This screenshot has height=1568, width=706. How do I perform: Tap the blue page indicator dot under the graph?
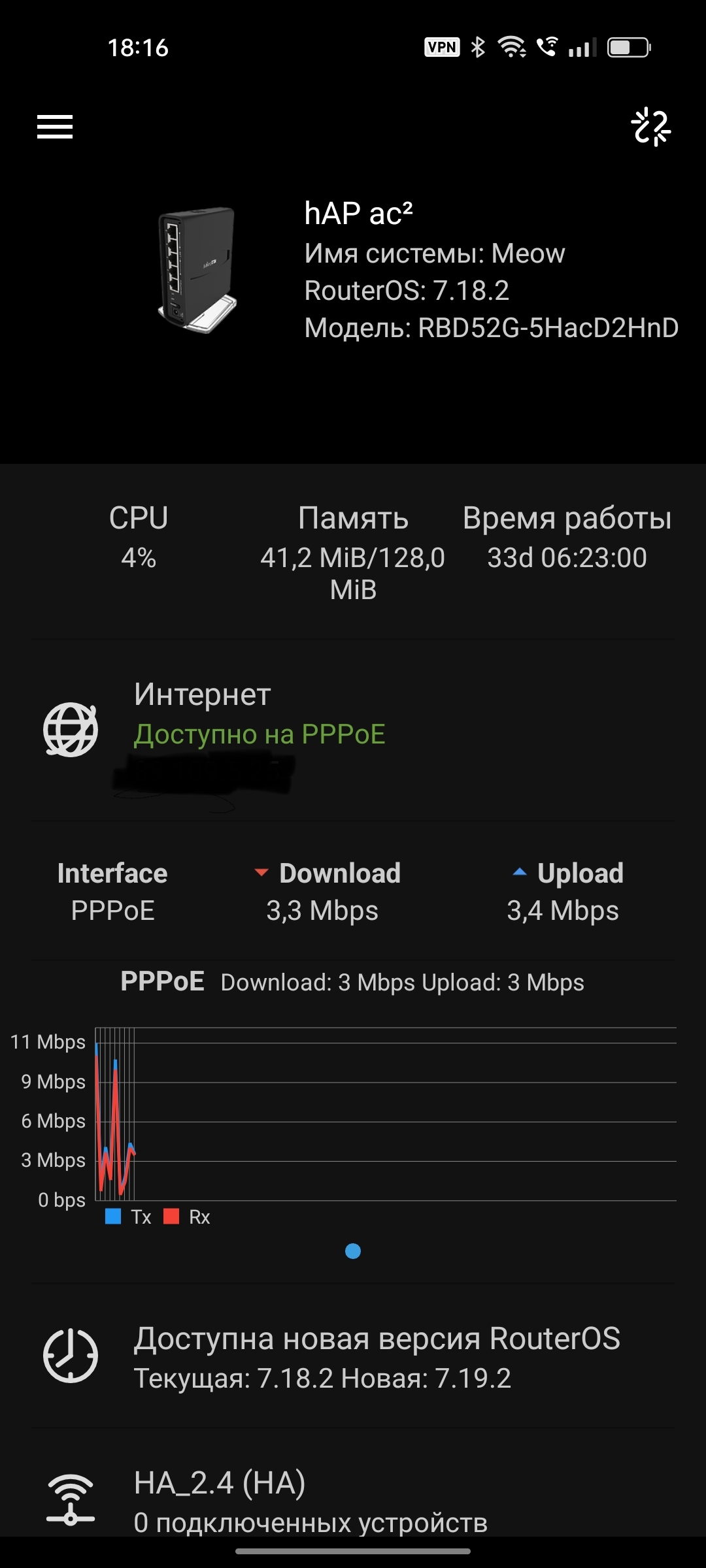pos(353,1251)
